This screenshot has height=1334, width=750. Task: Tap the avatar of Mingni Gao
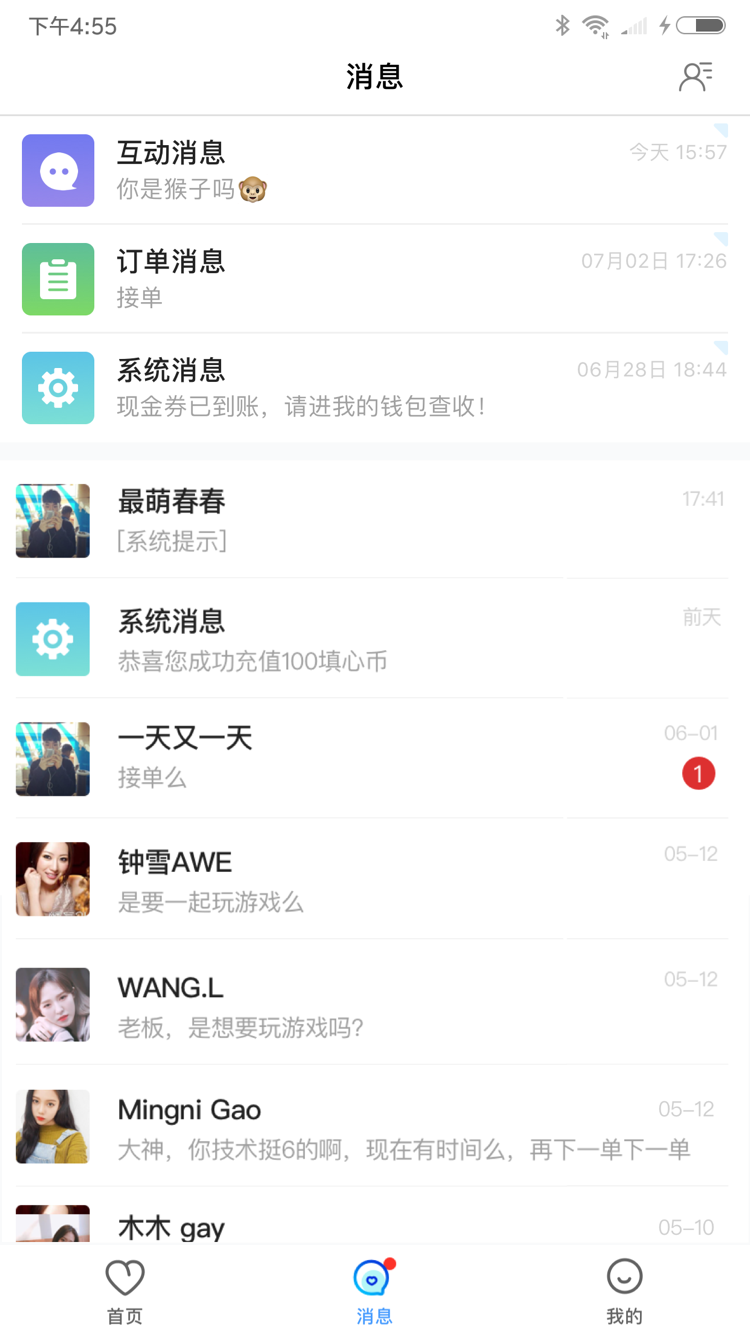pyautogui.click(x=52, y=1127)
